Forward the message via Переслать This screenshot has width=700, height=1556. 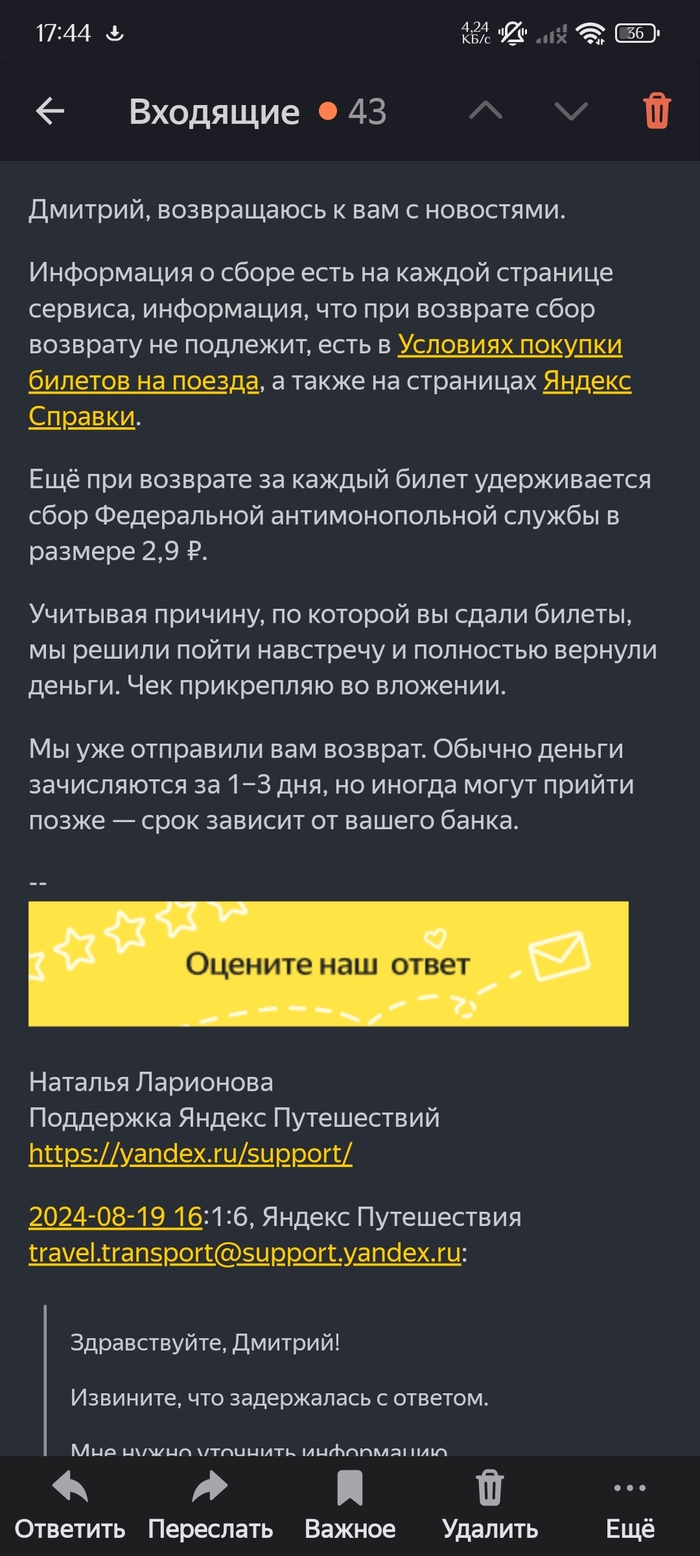tap(210, 1505)
